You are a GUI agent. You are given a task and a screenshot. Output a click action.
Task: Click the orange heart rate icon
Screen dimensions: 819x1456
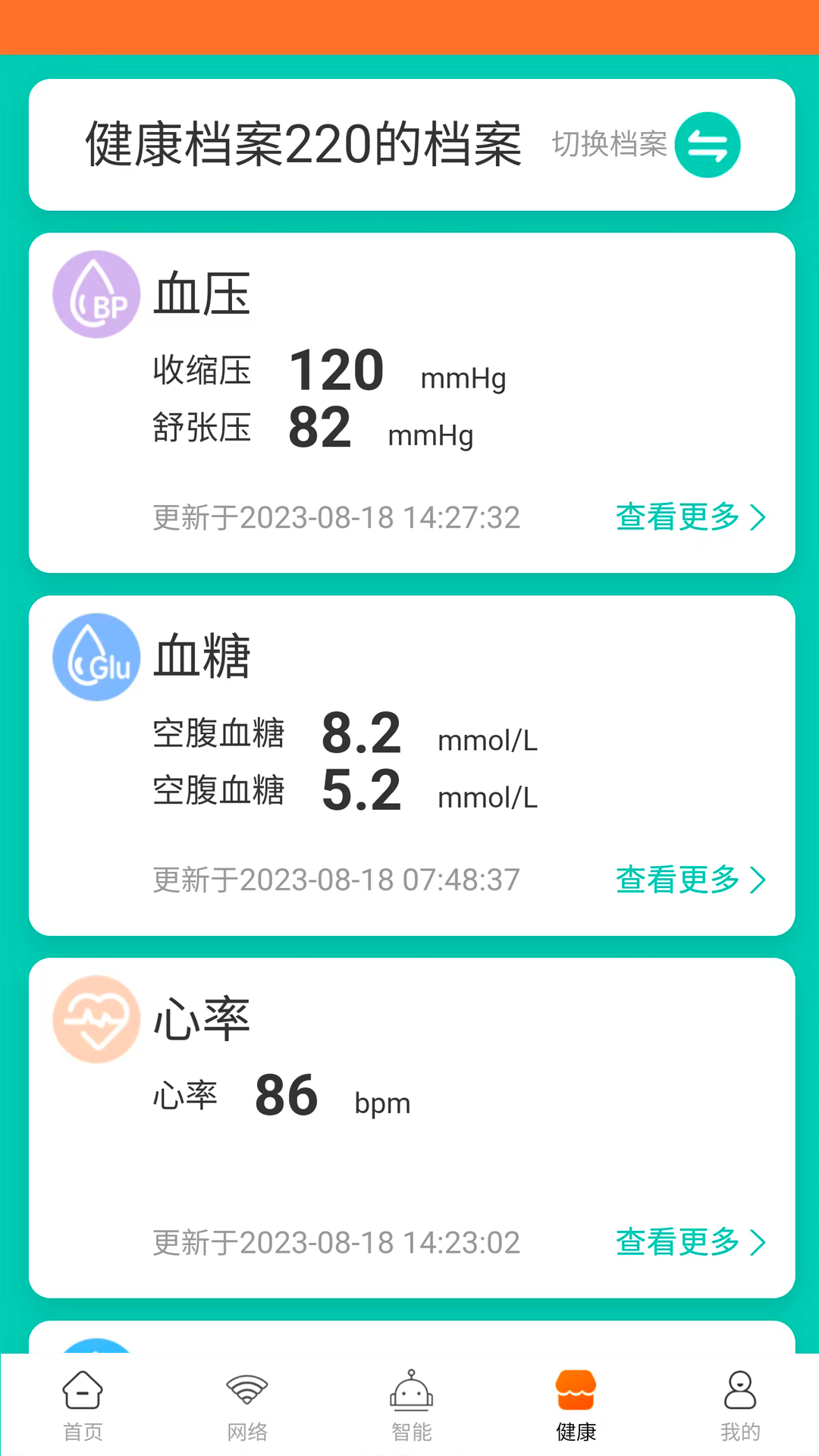[x=96, y=1018]
